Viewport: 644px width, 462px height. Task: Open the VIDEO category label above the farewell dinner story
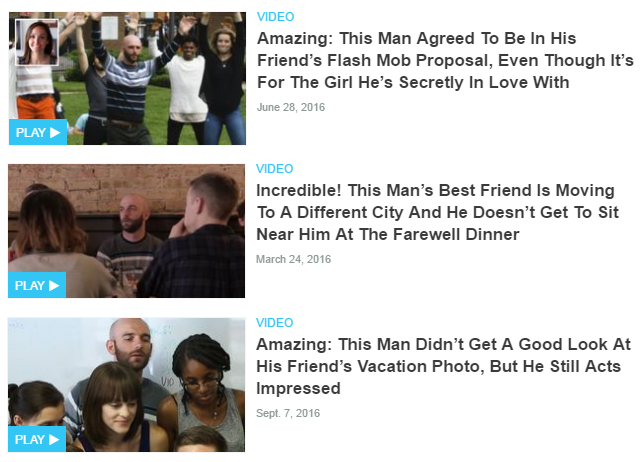[x=275, y=169]
